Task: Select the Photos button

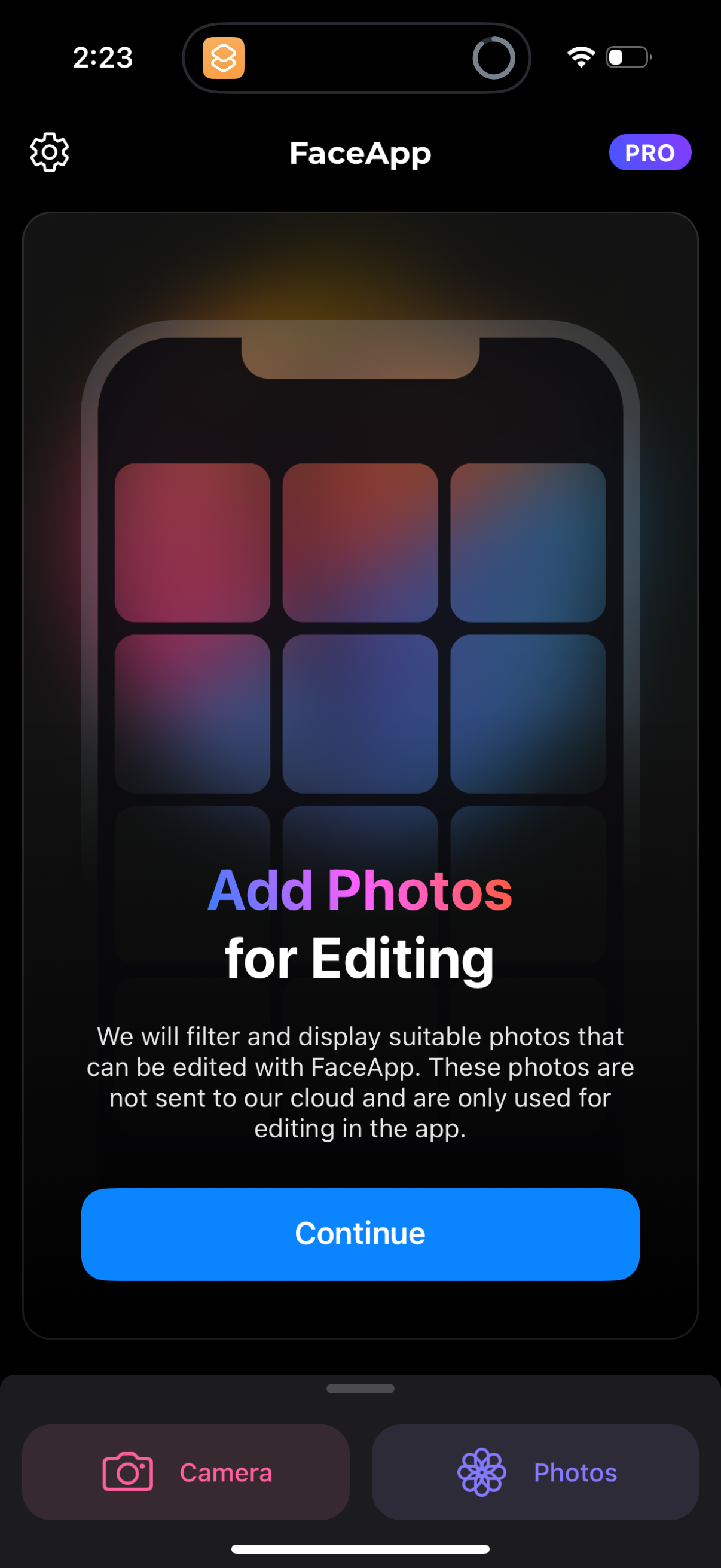Action: point(535,1472)
